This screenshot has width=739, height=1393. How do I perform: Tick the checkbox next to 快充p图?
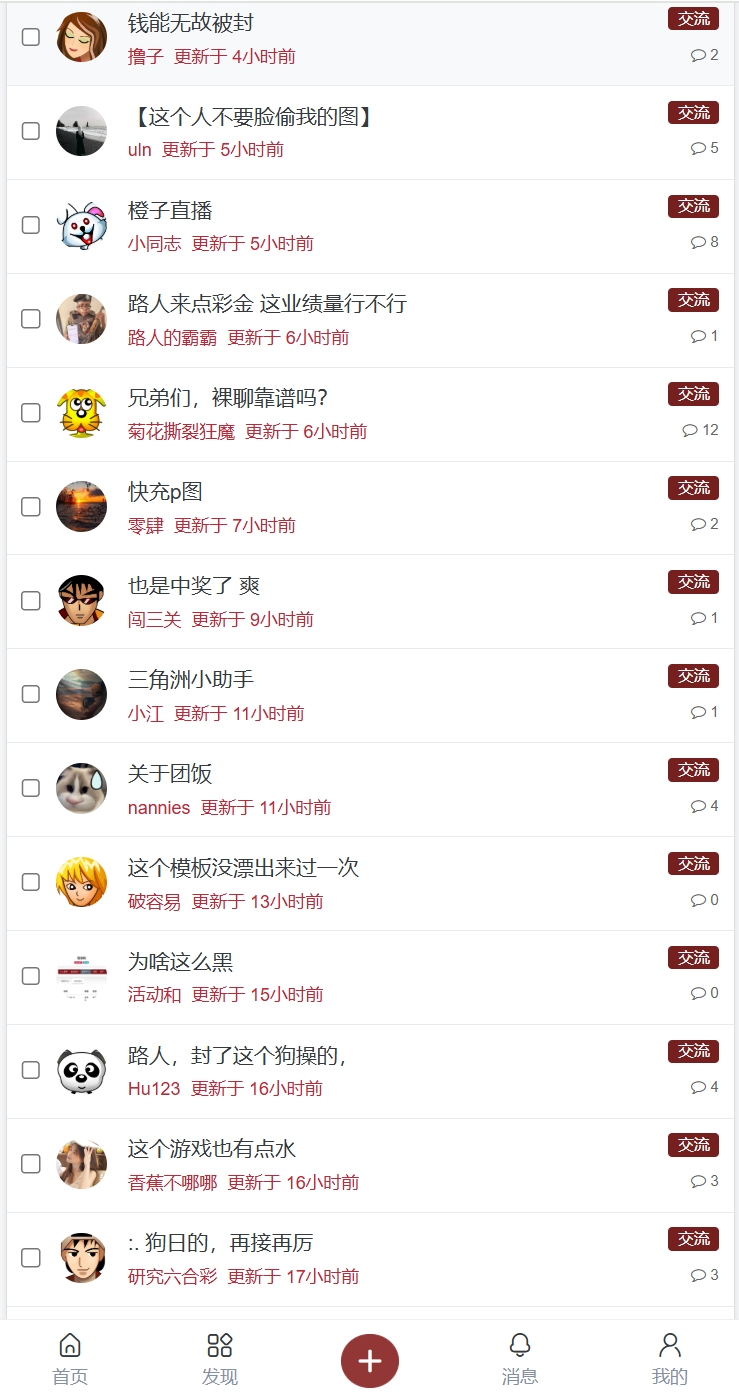click(30, 506)
